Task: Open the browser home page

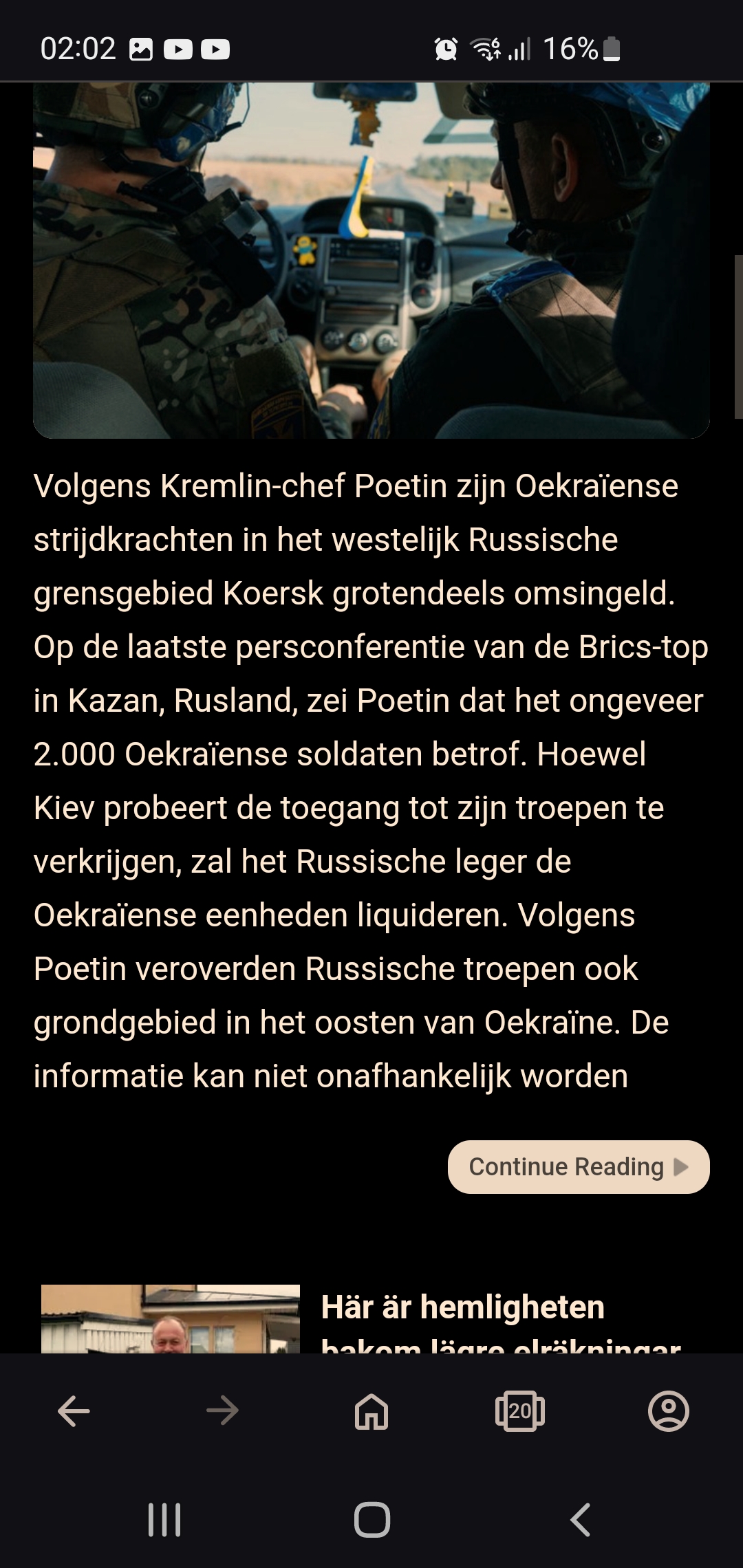Action: [x=371, y=1411]
